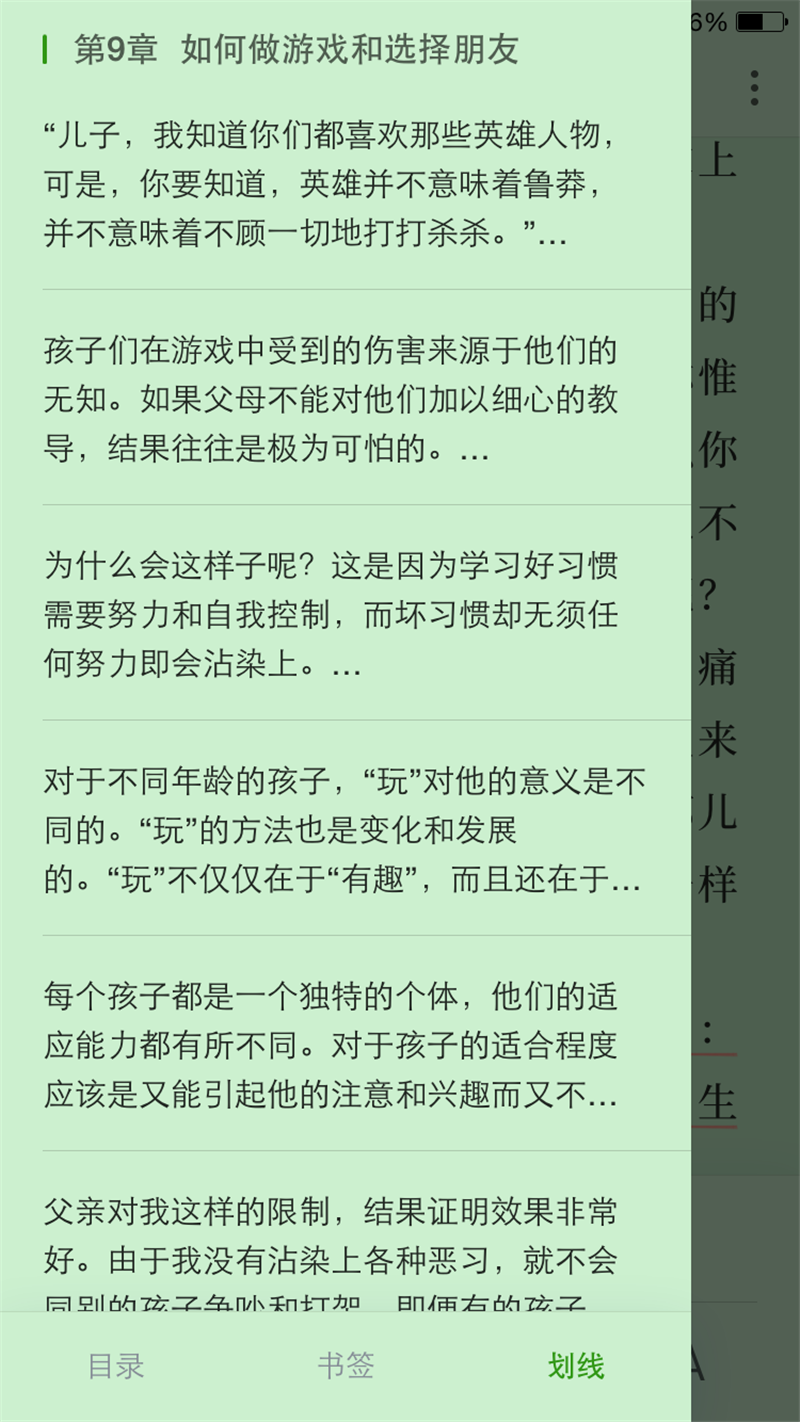Switch to the 书签 tab

(346, 1366)
